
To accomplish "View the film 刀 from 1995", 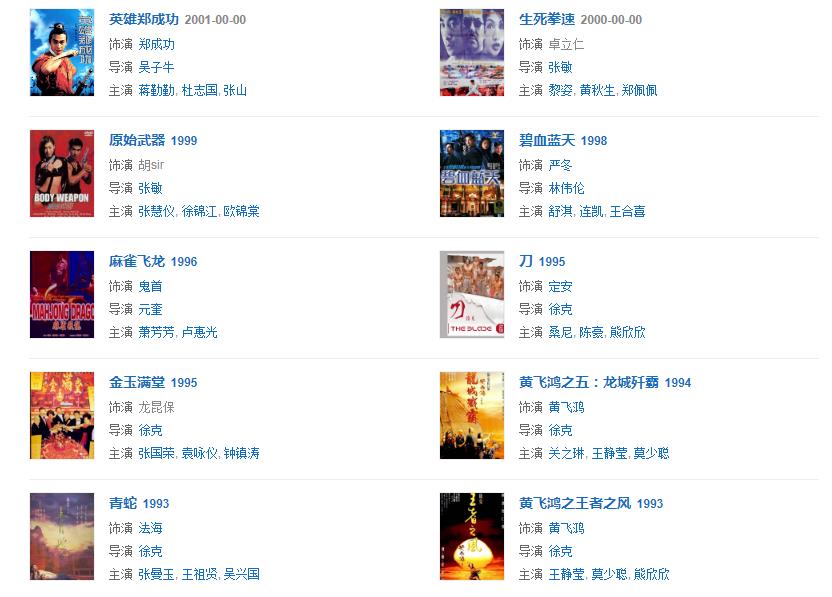I will tap(526, 261).
